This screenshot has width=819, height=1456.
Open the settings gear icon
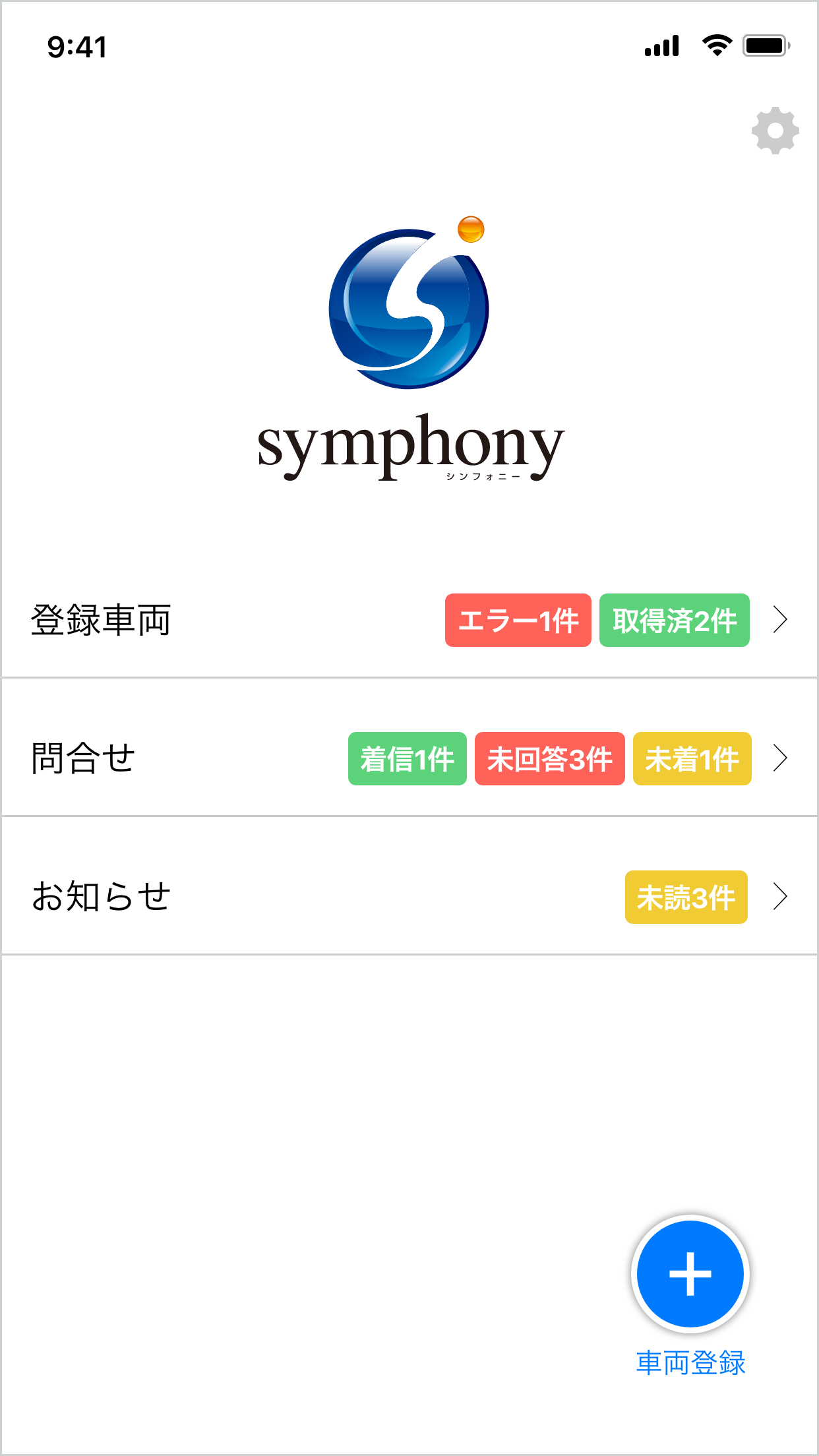click(x=775, y=131)
